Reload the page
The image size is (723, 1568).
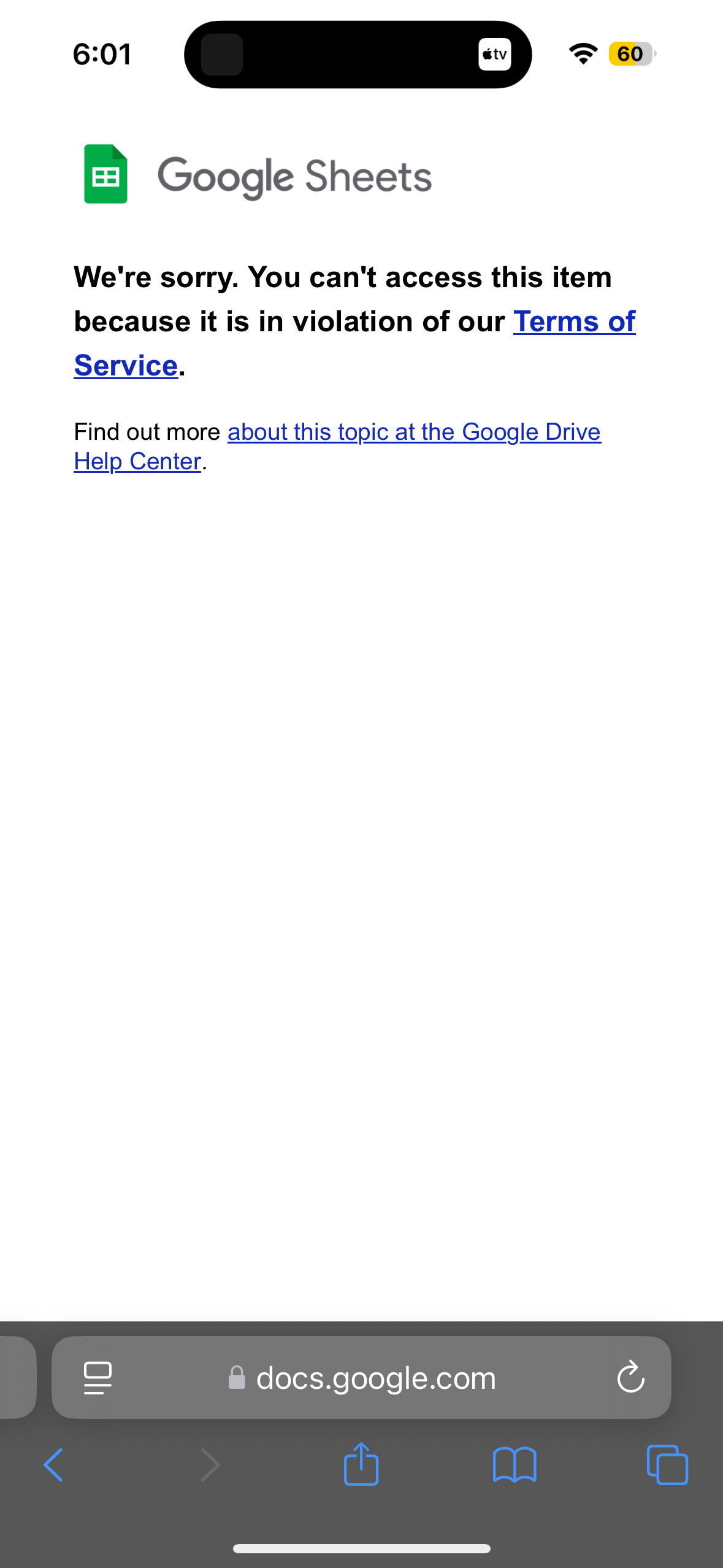pos(630,1378)
